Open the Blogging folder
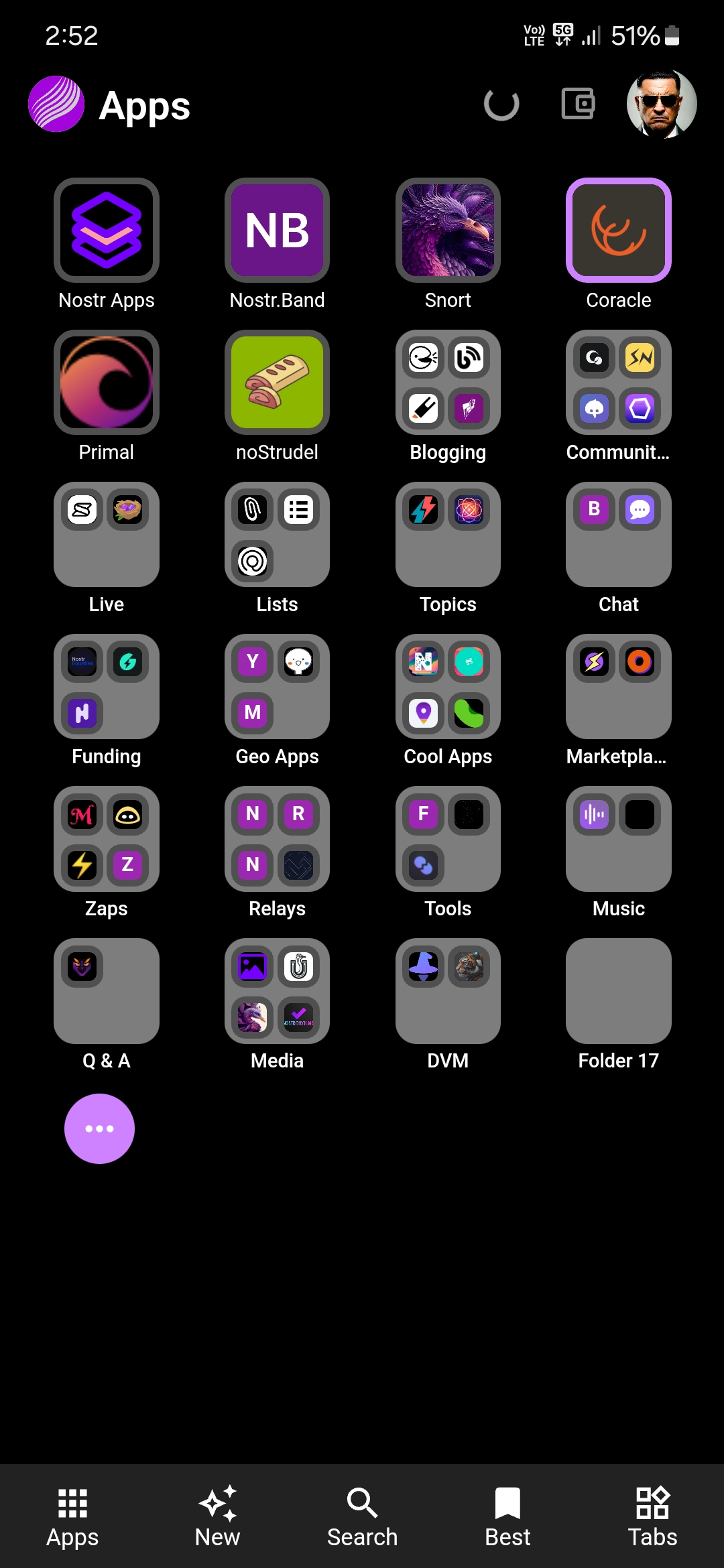Screen dimensions: 724x1568 [448, 382]
